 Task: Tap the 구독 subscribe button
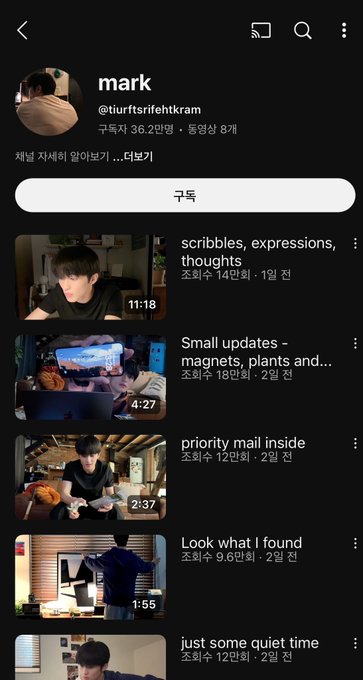click(x=185, y=195)
